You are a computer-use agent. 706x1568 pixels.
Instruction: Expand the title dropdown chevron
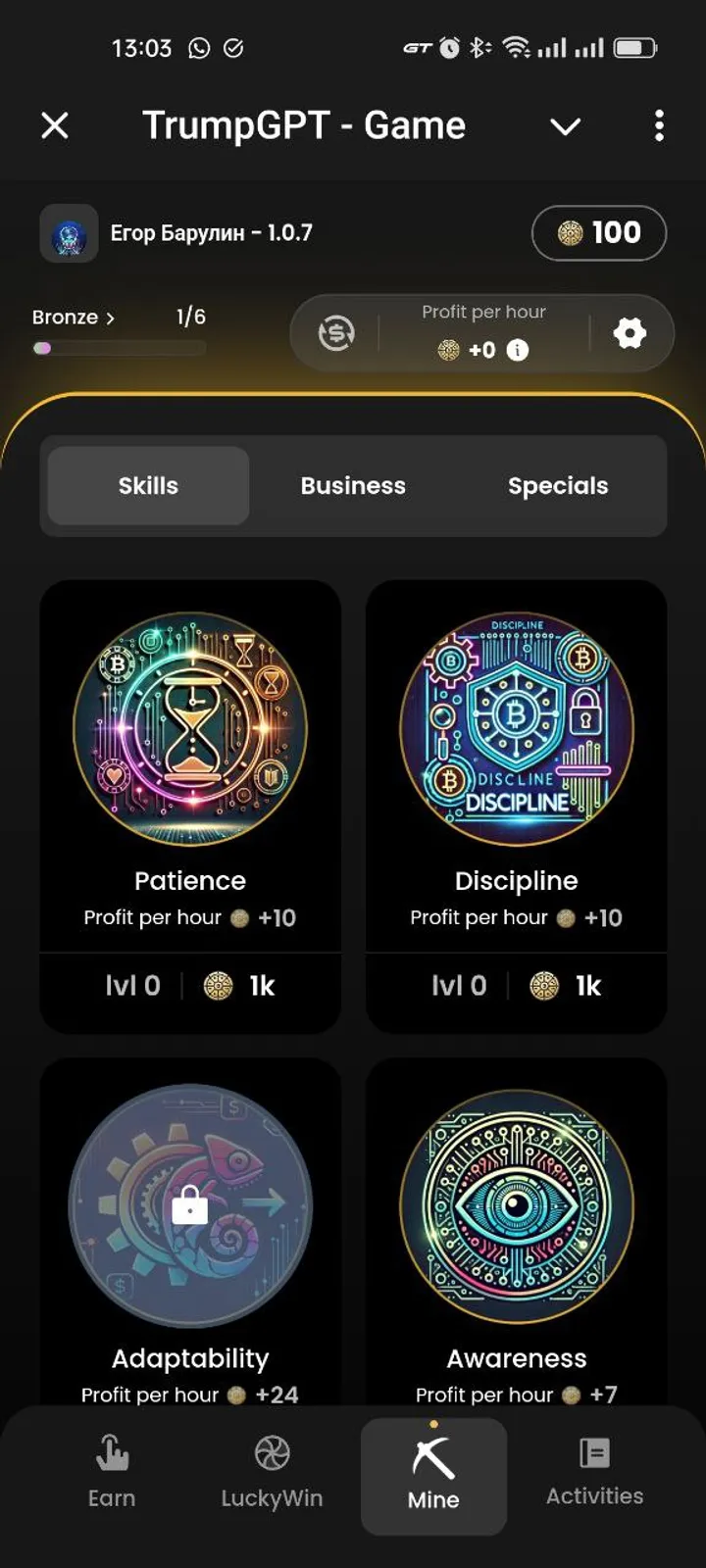click(565, 126)
